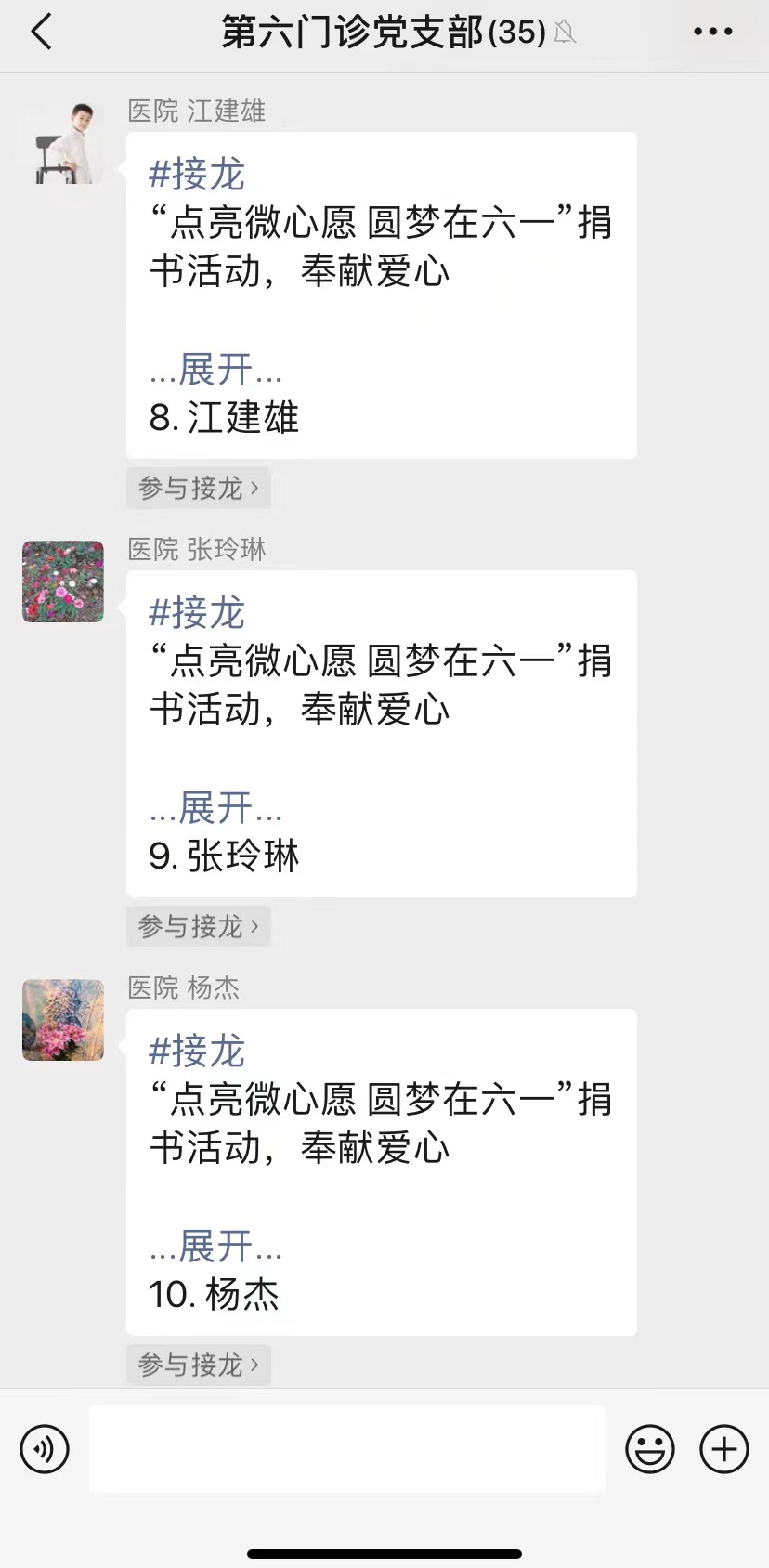Tap 参与接龙 below 张玲琳's message

pyautogui.click(x=198, y=926)
